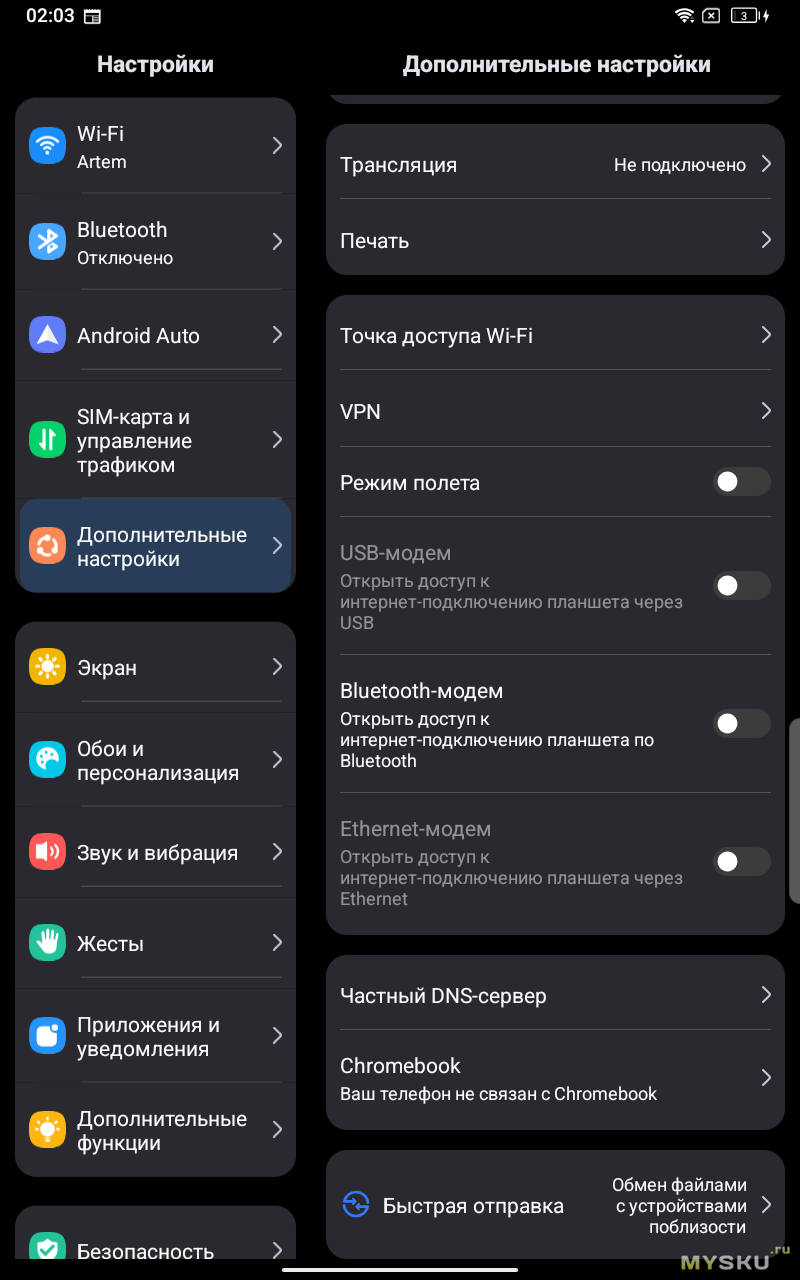Screen dimensions: 800x1280
Task: Open Приложения и уведомления
Action: (x=155, y=1036)
